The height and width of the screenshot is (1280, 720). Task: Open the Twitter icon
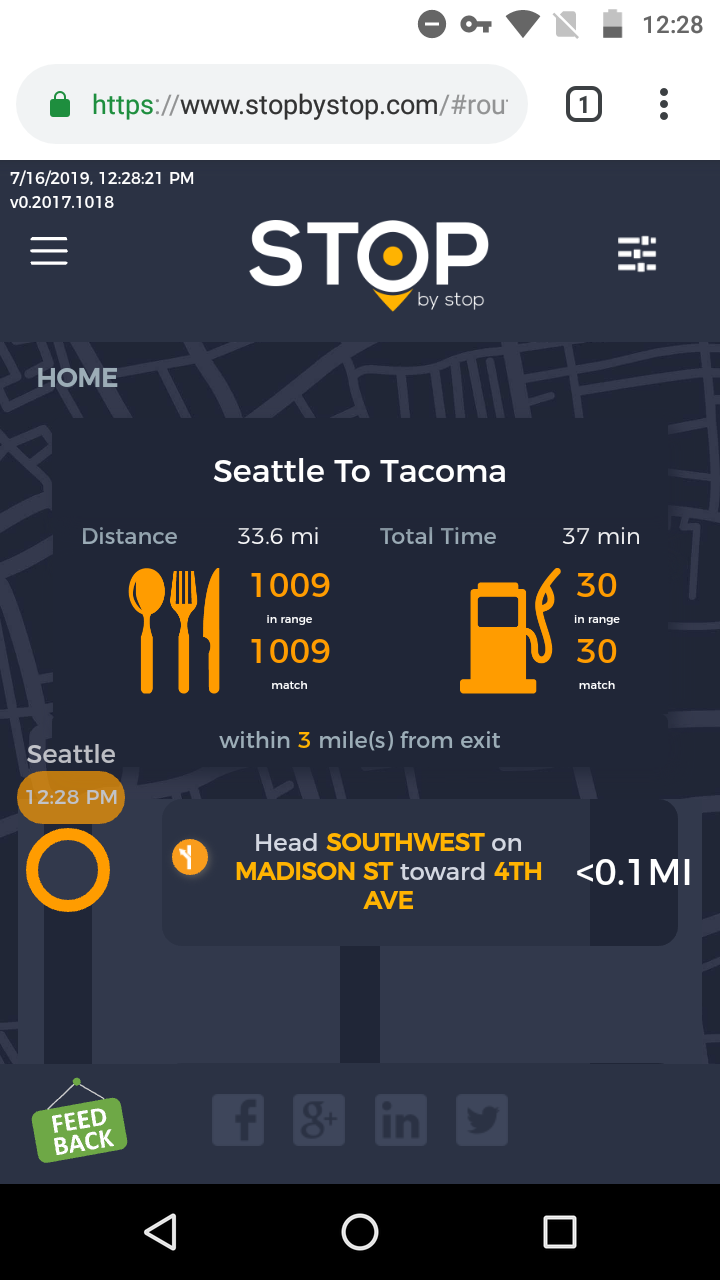[x=482, y=1119]
